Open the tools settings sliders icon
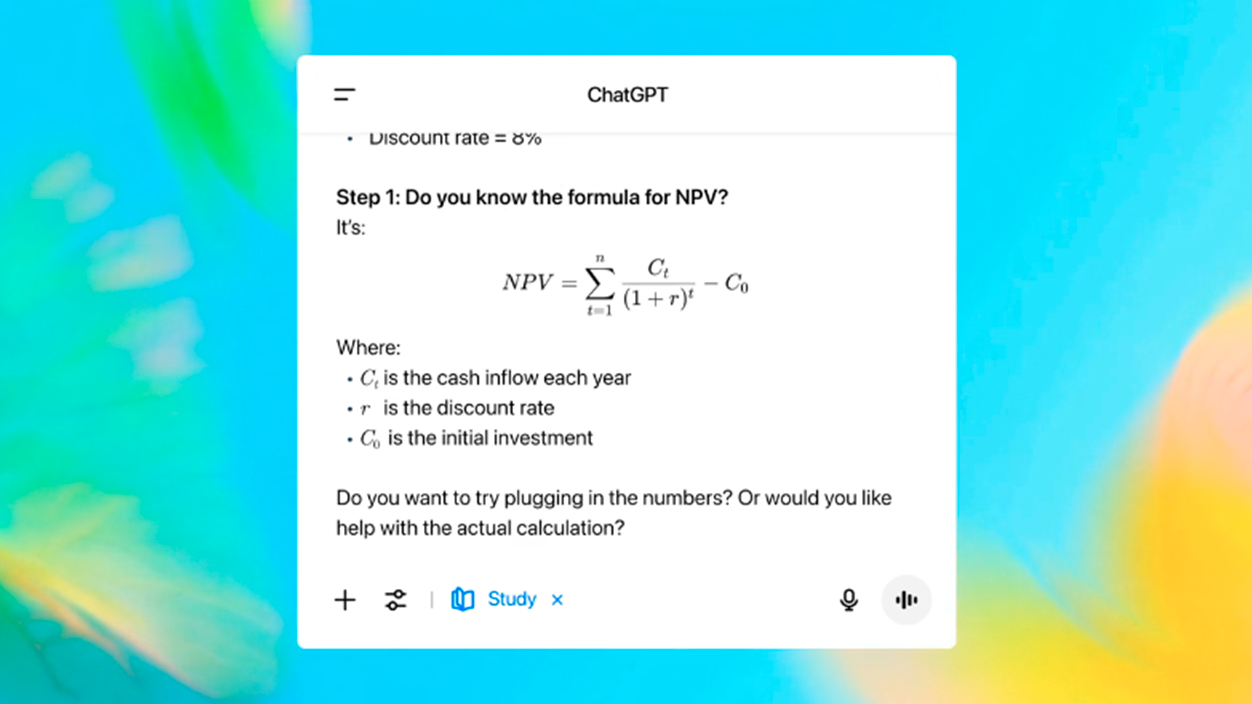The image size is (1252, 704). (396, 600)
